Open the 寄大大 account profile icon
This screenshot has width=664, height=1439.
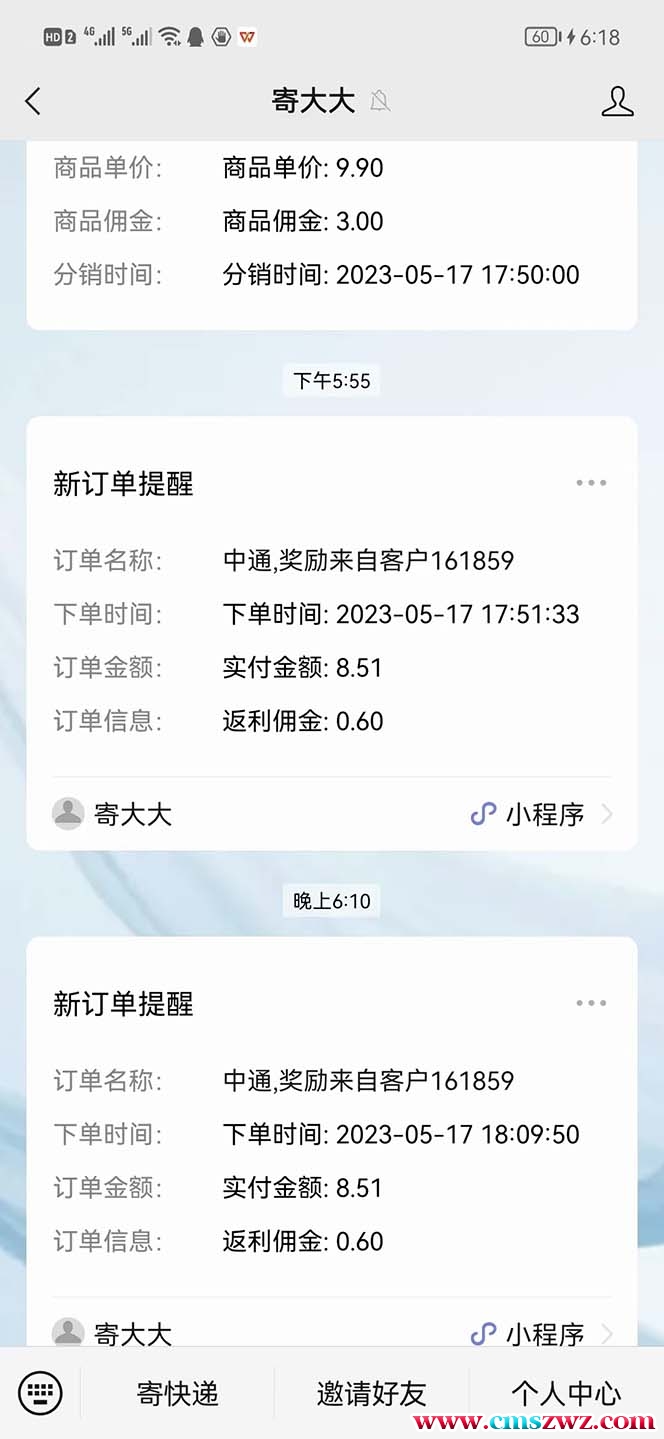[x=617, y=101]
